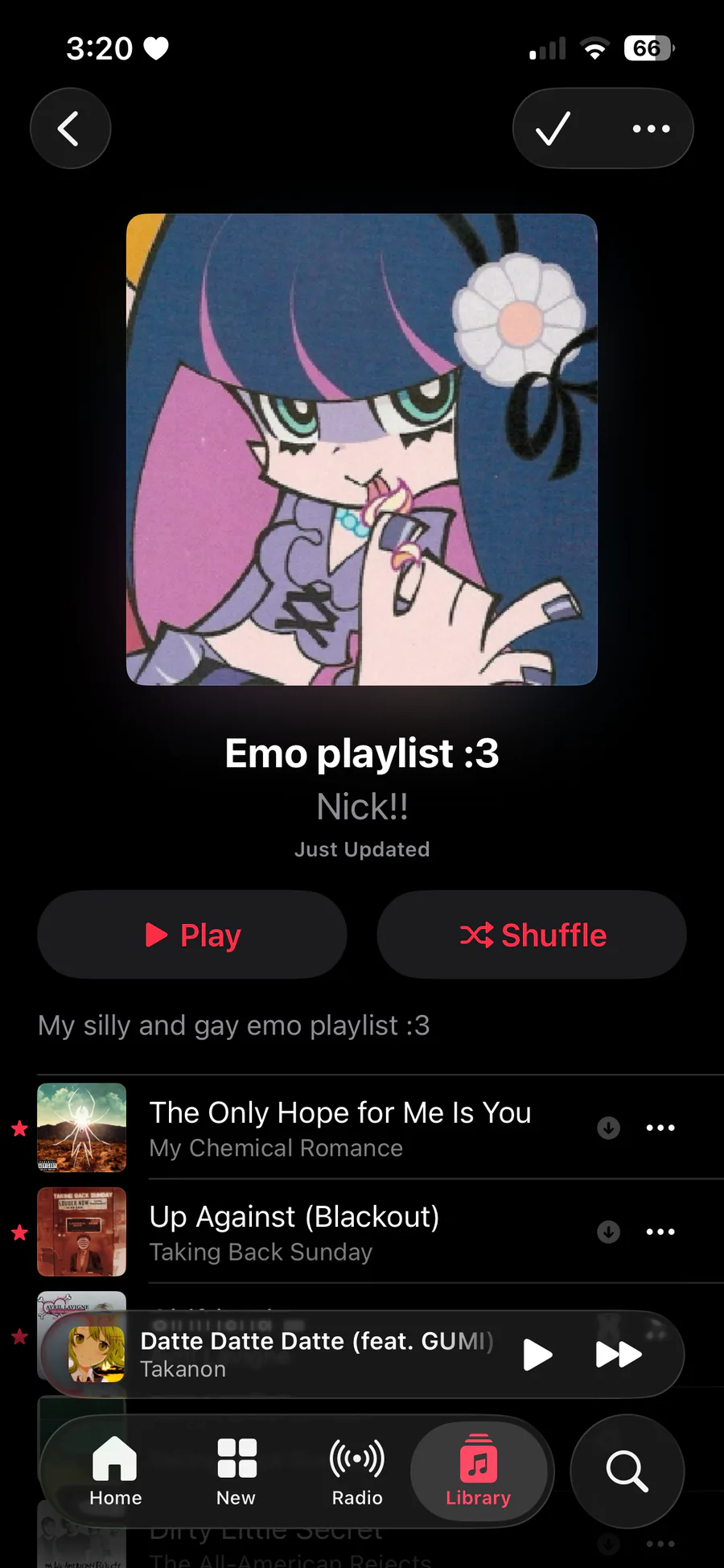Shuffle the Emo playlist

click(532, 935)
